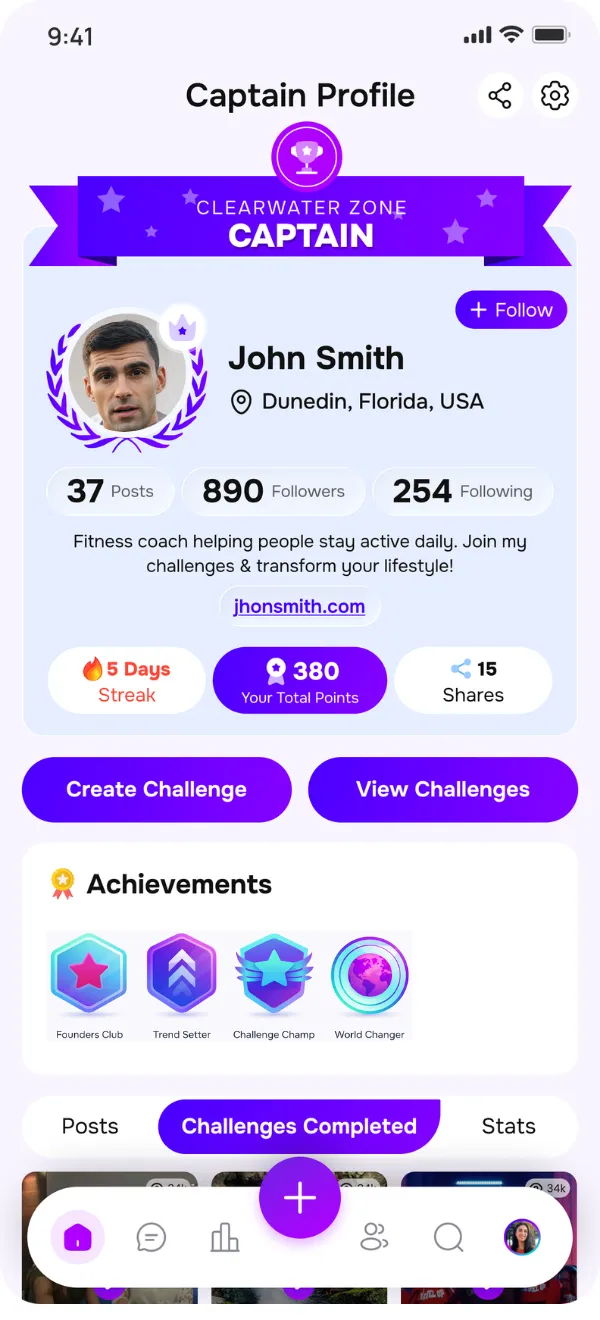Follow John Smith
This screenshot has width=600, height=1320.
511,310
